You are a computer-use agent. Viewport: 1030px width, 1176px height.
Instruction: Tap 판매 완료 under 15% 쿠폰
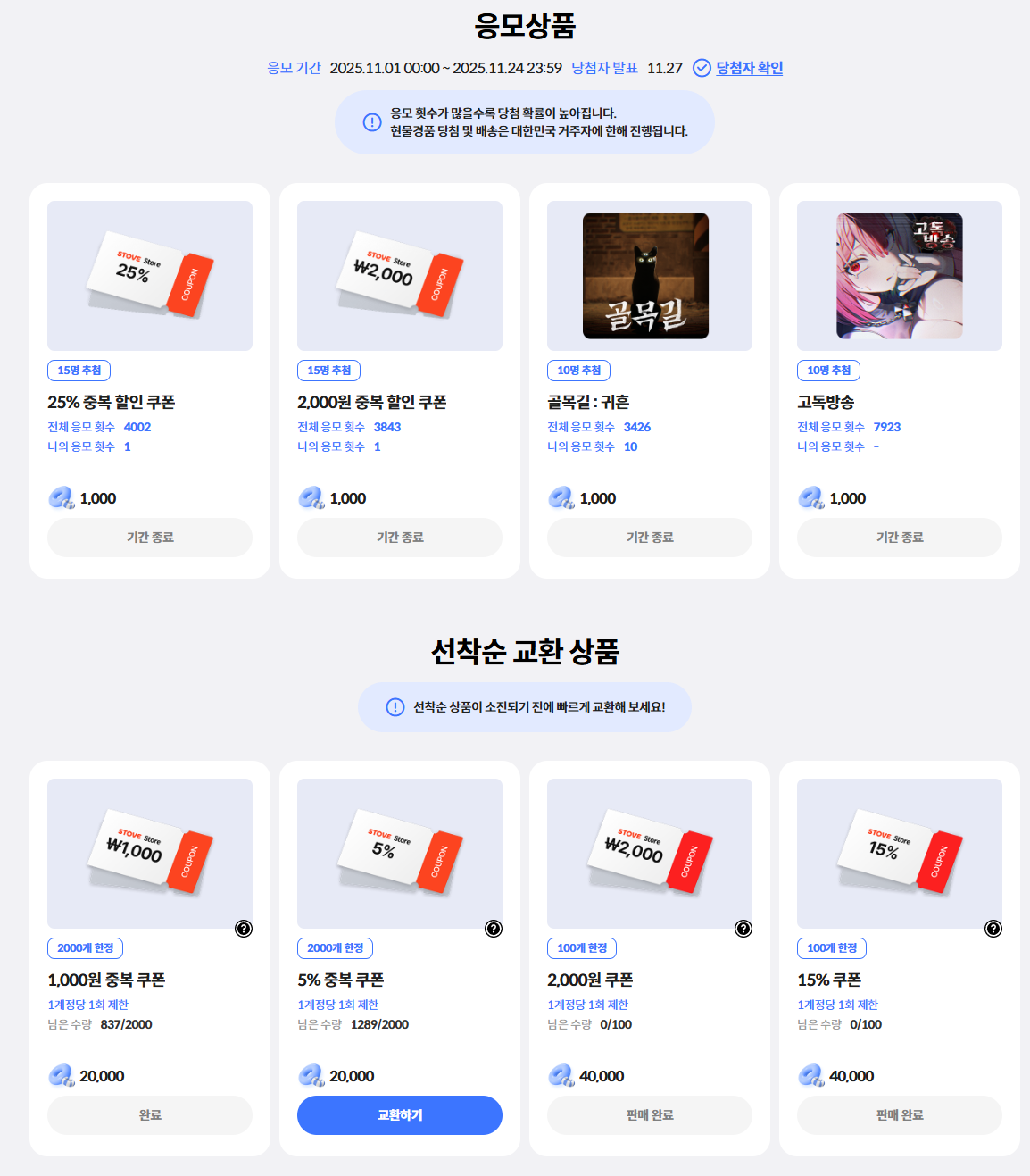(x=899, y=1114)
